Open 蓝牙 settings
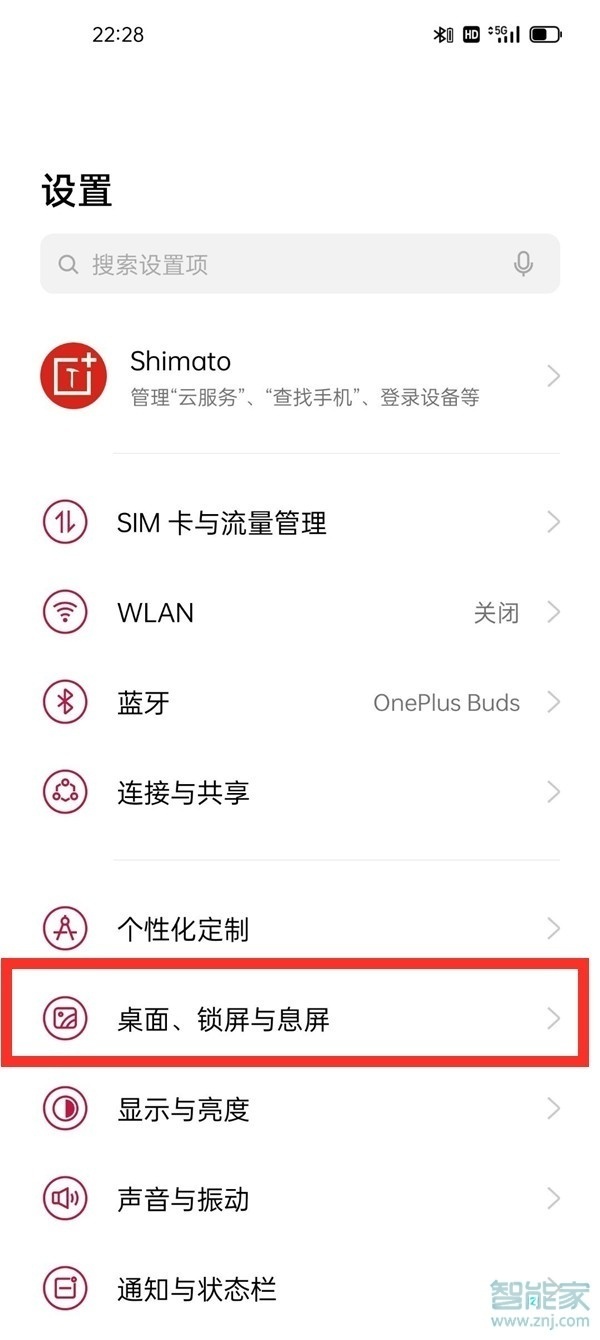Screen dimensions: 600x1340 pos(300,702)
